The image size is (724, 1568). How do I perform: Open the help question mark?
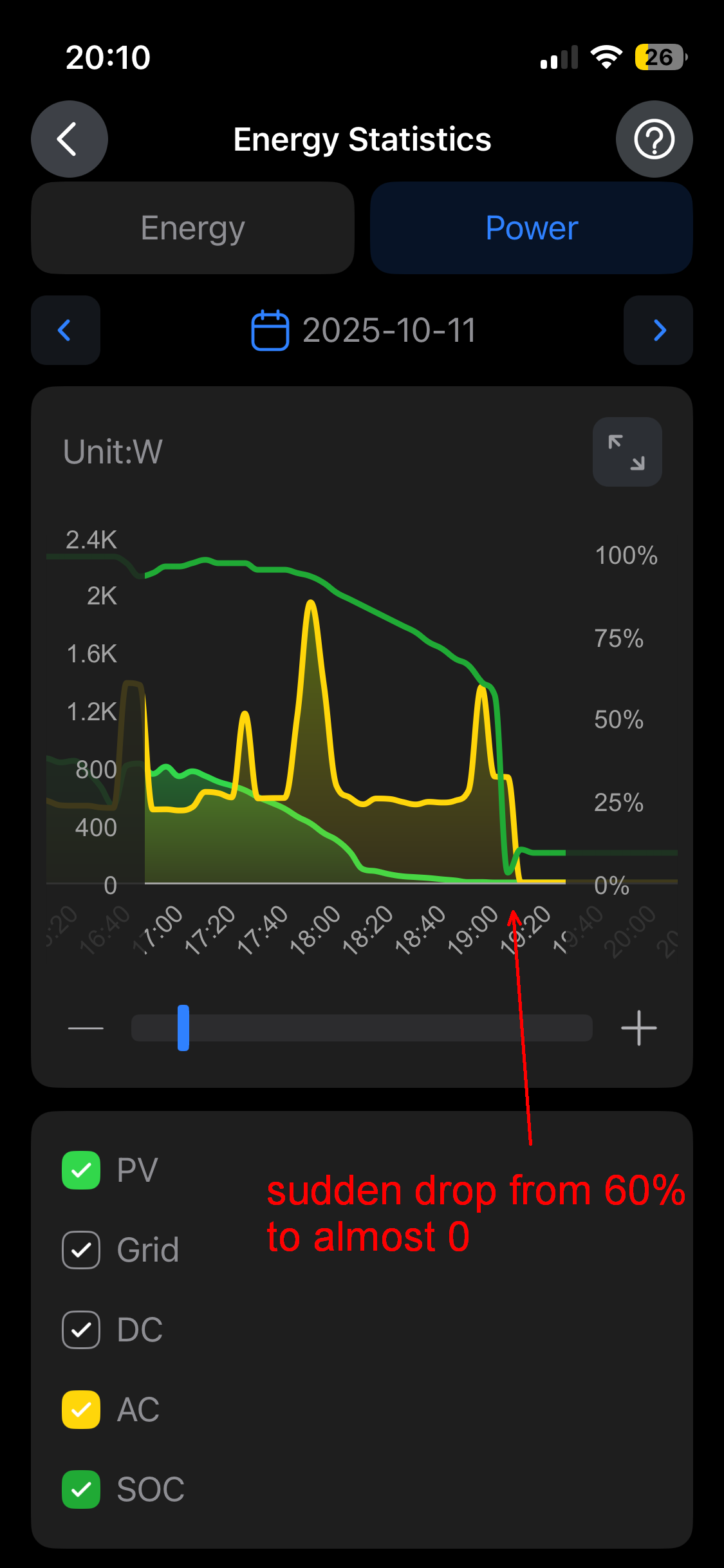(x=654, y=139)
